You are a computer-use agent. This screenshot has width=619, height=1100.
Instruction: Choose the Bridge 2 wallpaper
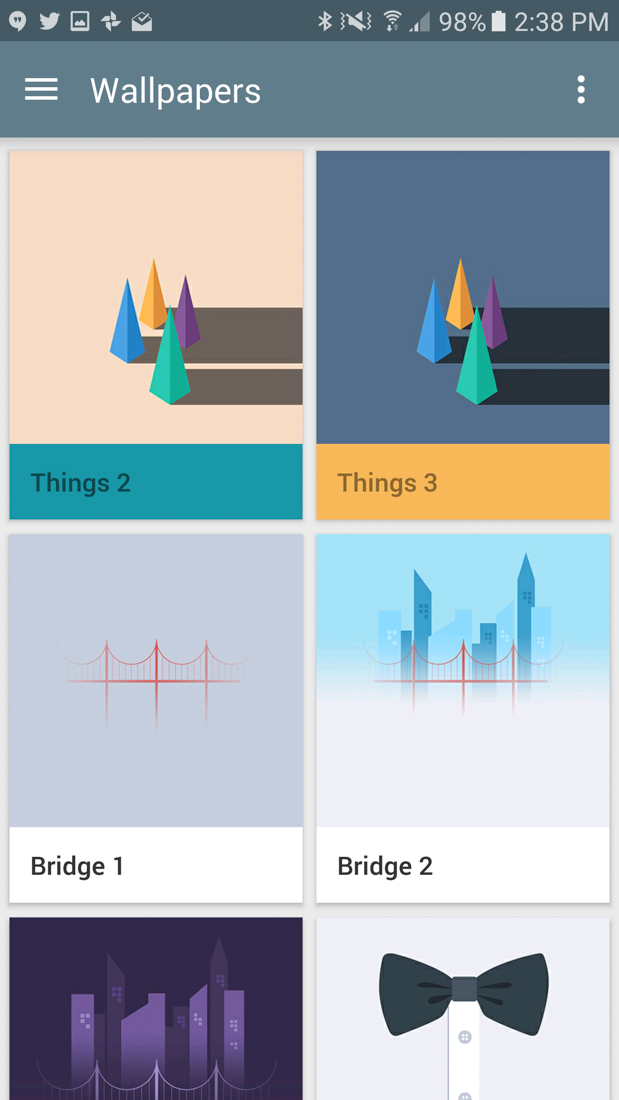463,717
